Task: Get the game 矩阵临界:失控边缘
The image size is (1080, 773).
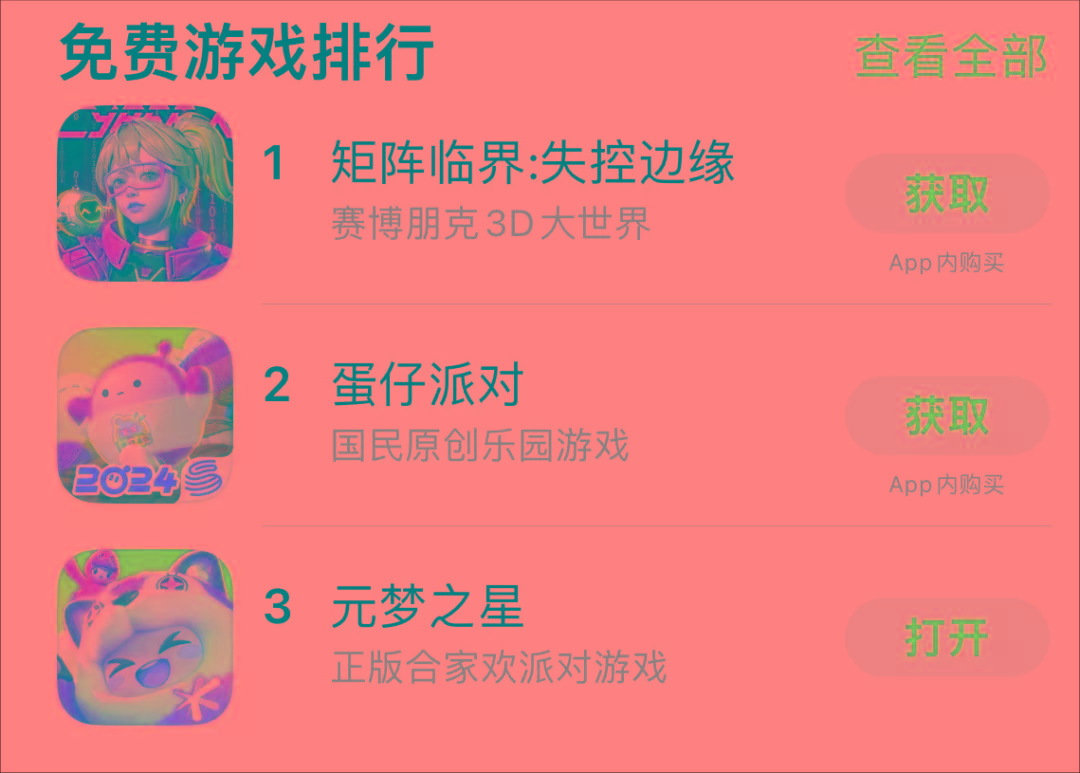Action: coord(946,194)
